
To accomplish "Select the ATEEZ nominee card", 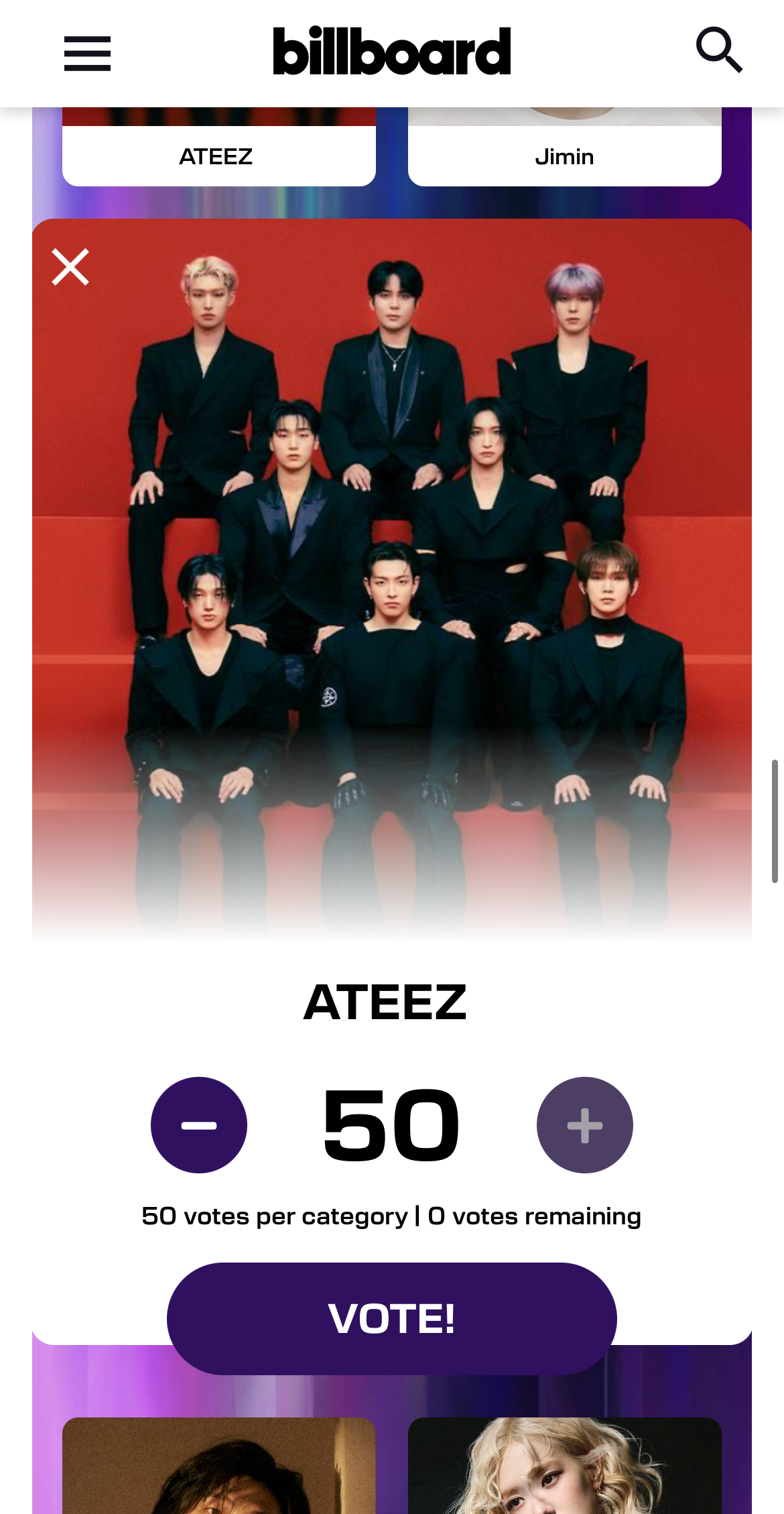I will (x=218, y=155).
